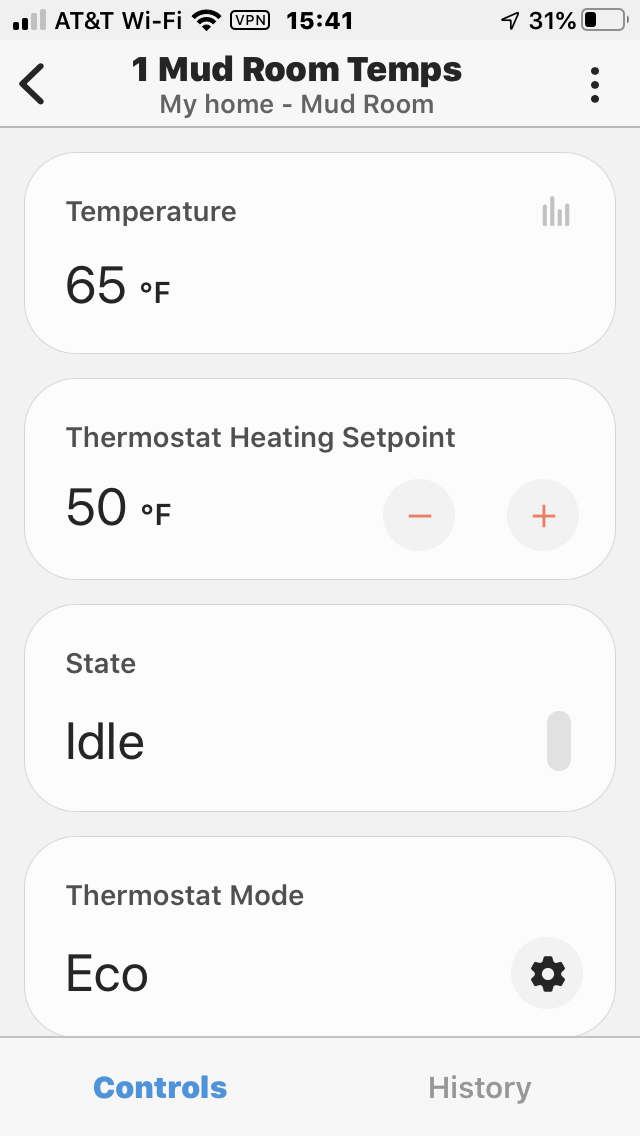View the temperature history chart icon
The width and height of the screenshot is (640, 1136).
click(556, 212)
